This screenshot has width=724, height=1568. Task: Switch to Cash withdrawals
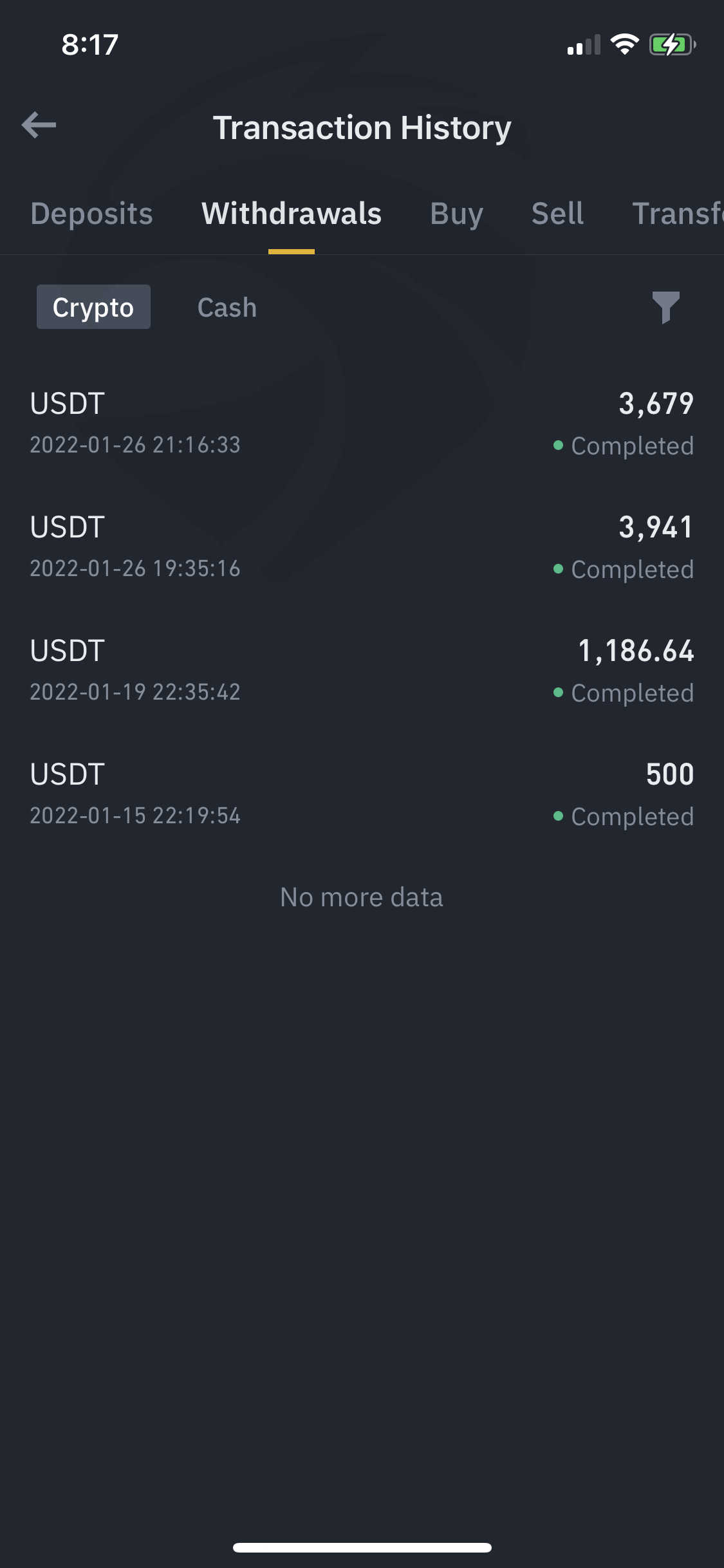(x=227, y=307)
